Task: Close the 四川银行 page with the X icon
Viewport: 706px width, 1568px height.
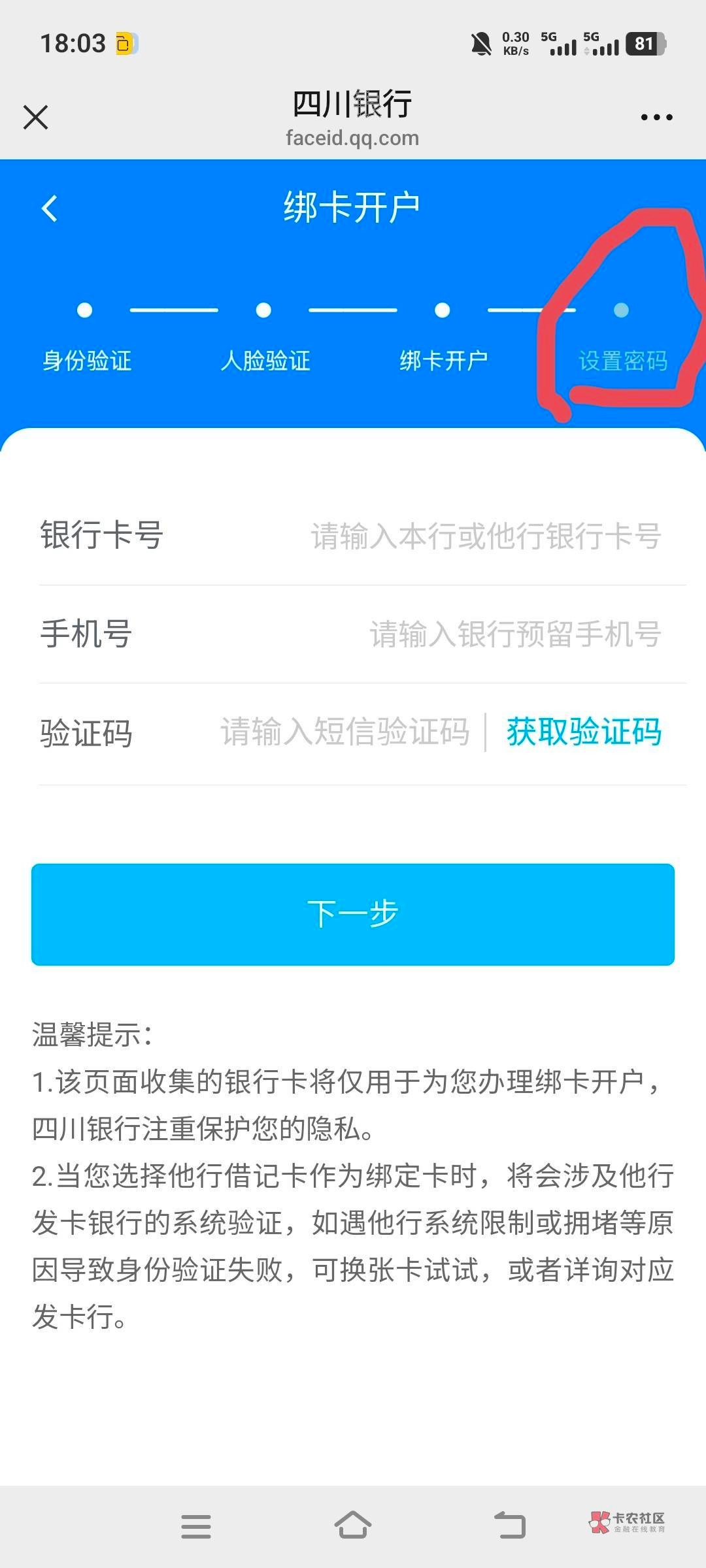Action: [x=35, y=118]
